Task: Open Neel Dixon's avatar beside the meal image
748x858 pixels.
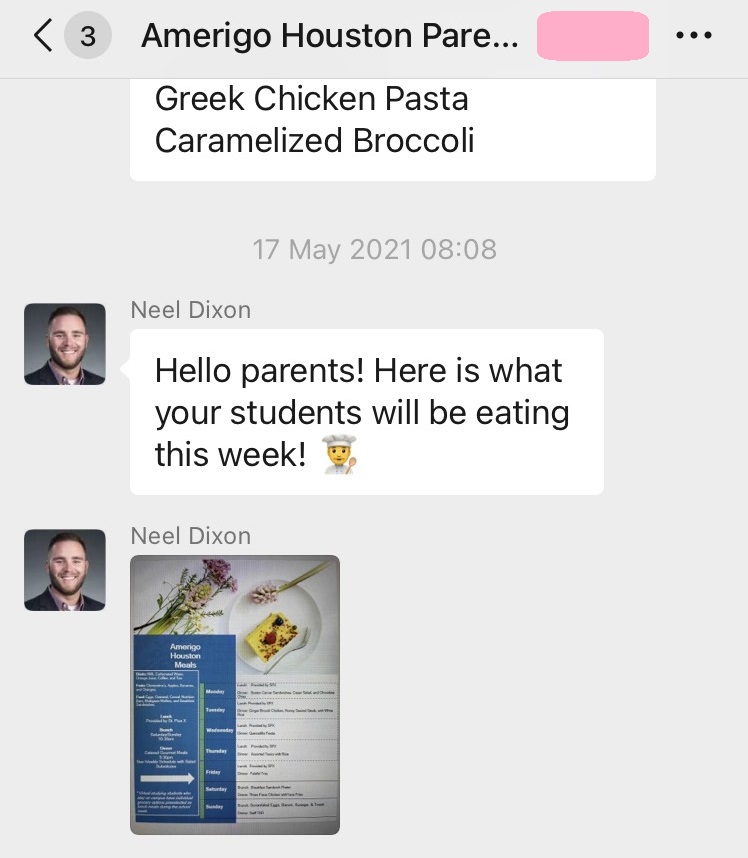Action: coord(65,570)
